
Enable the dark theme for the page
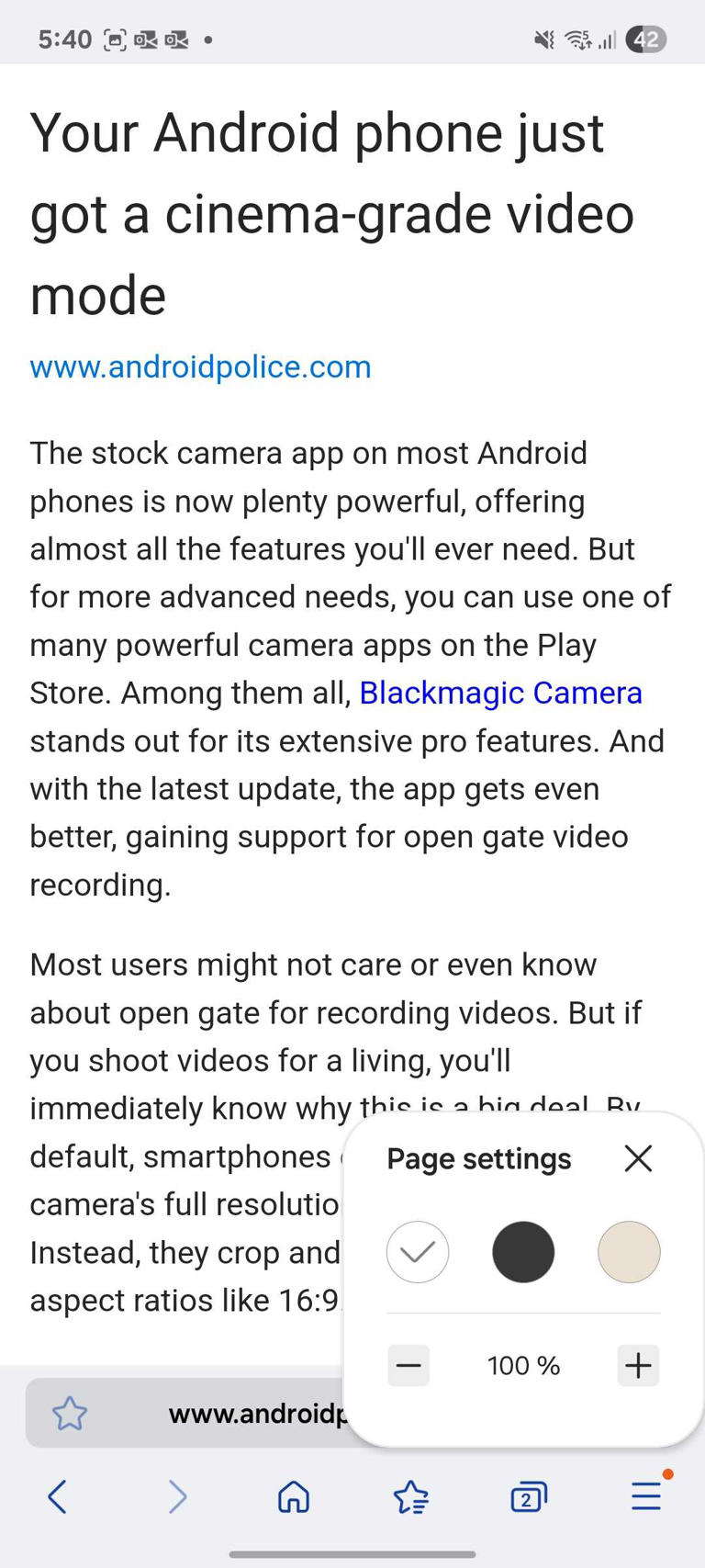pos(523,1251)
